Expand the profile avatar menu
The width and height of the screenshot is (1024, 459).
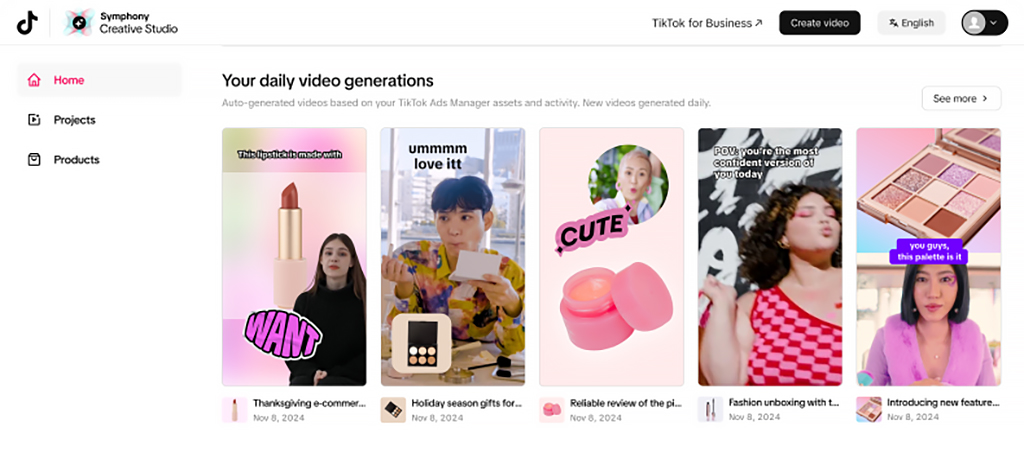pos(984,23)
